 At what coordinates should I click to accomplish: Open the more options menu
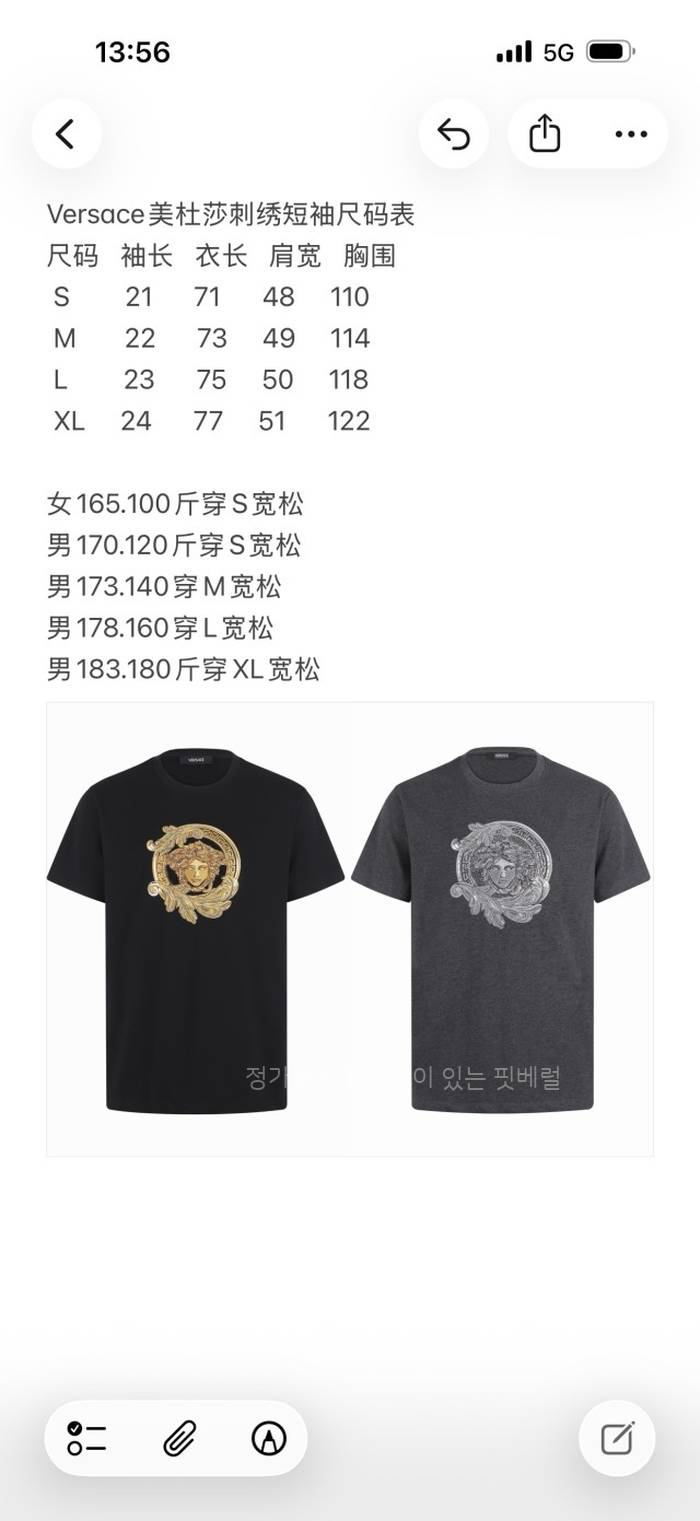click(x=631, y=134)
